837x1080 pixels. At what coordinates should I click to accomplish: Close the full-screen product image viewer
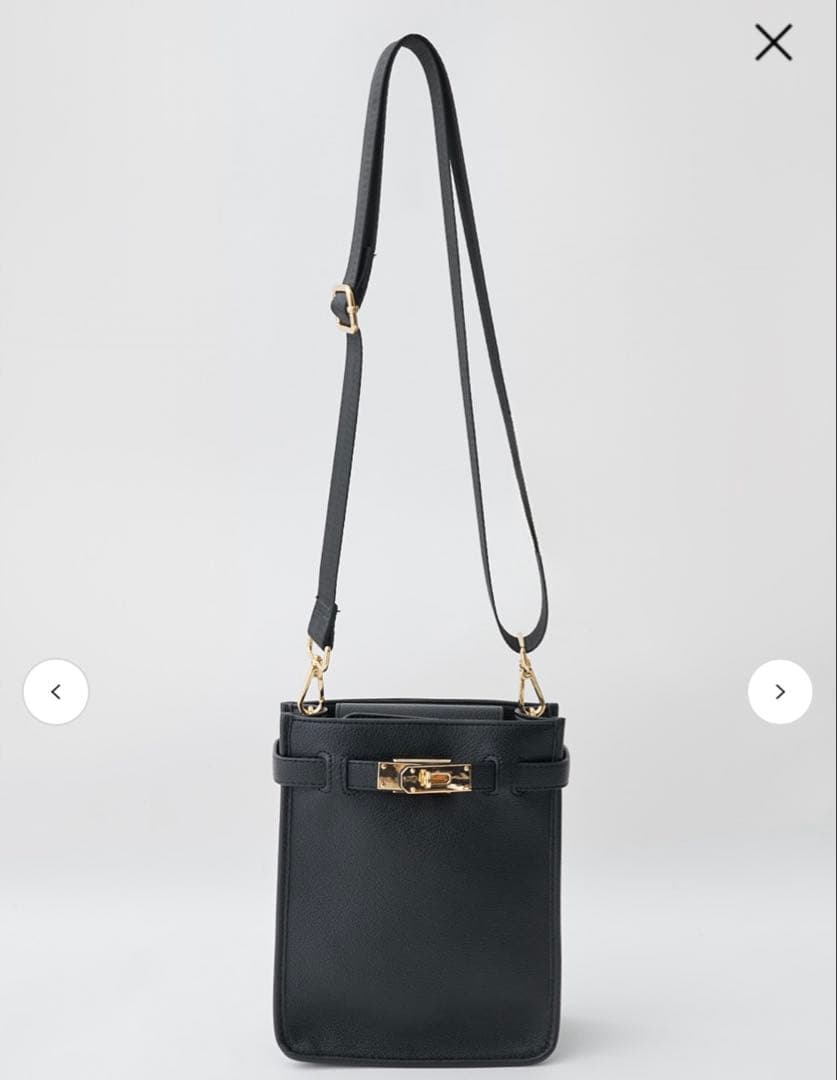pyautogui.click(x=773, y=43)
